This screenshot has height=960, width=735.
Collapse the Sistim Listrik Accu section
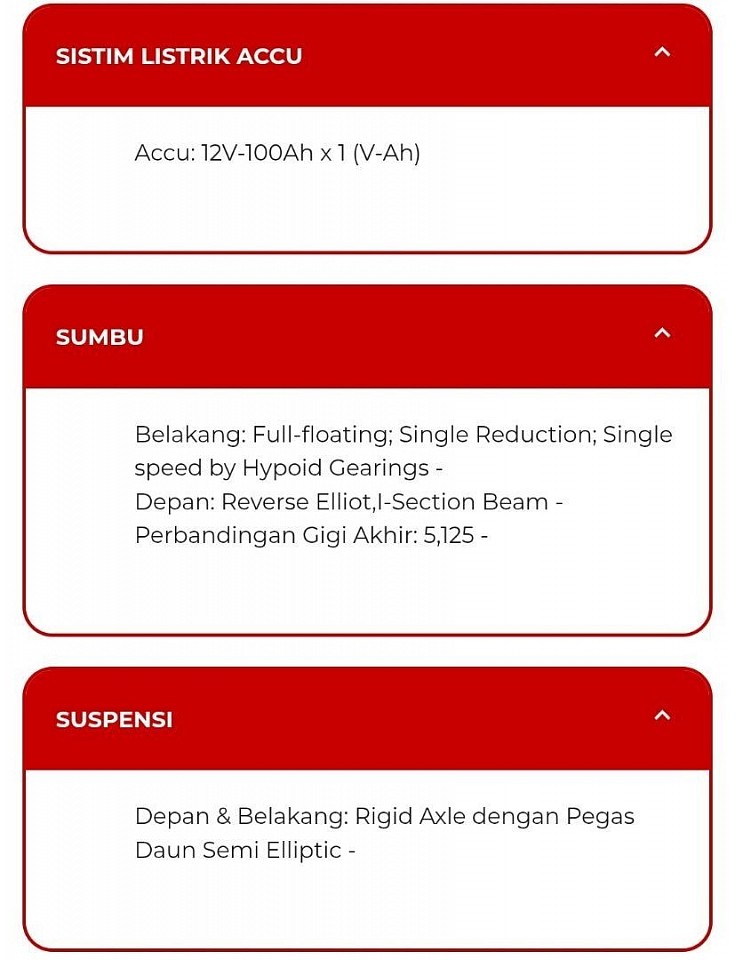click(x=661, y=52)
